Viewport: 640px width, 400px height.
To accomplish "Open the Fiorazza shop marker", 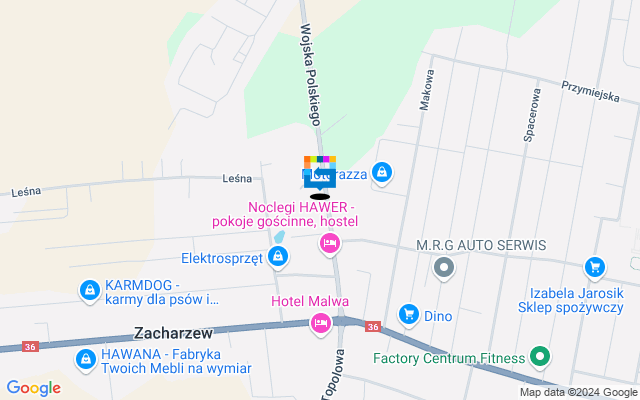I will coord(381,173).
